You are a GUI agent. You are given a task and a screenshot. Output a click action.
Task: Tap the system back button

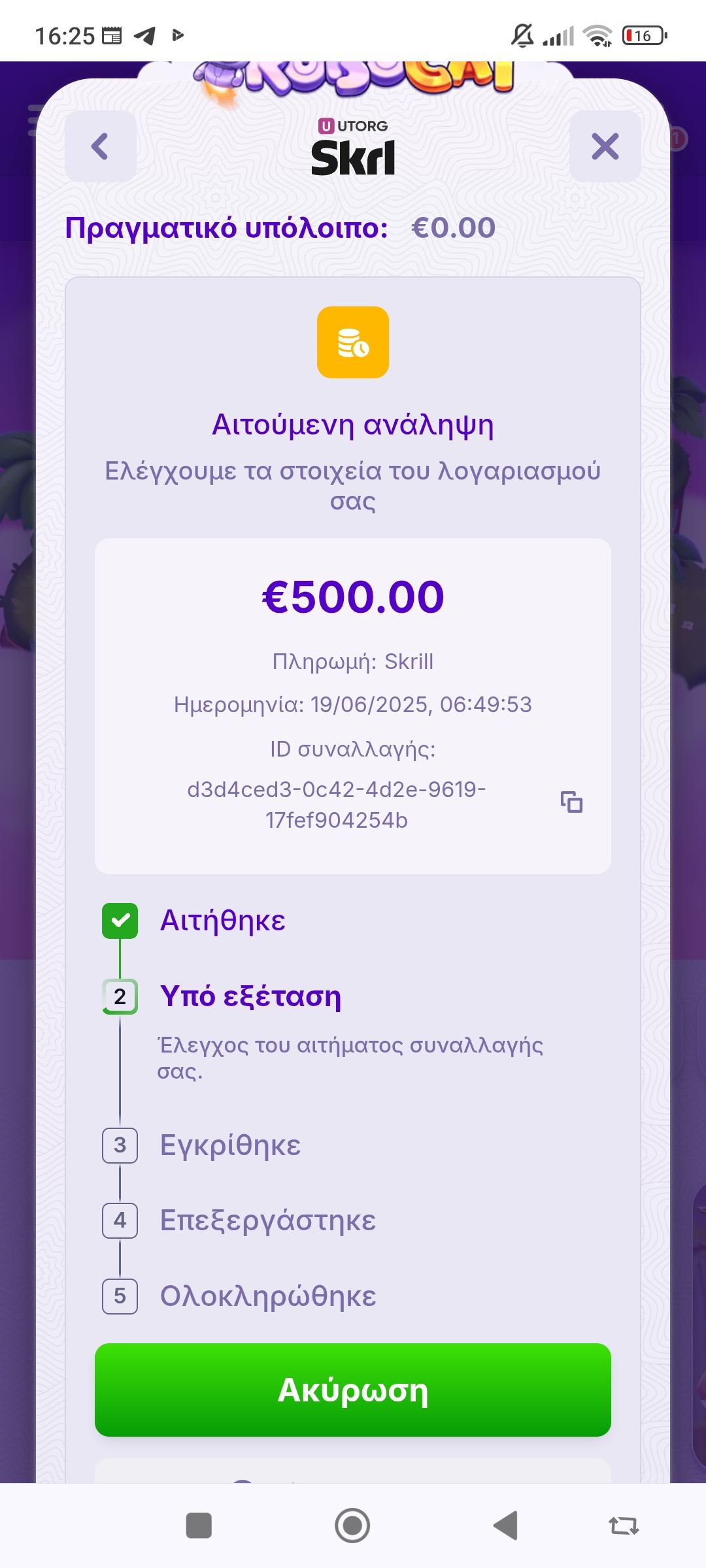505,1526
